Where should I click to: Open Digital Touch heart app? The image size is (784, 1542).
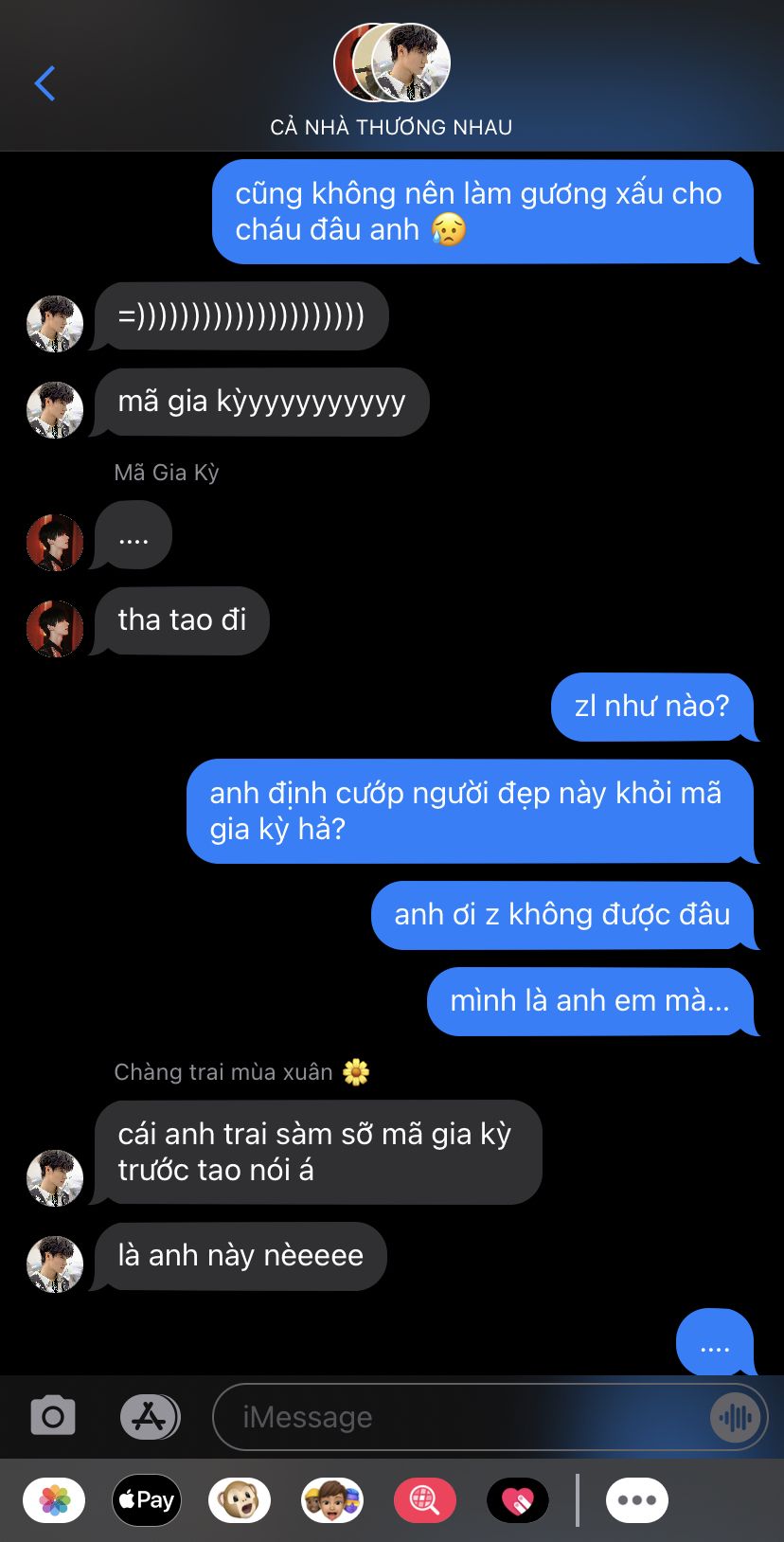[x=518, y=1500]
